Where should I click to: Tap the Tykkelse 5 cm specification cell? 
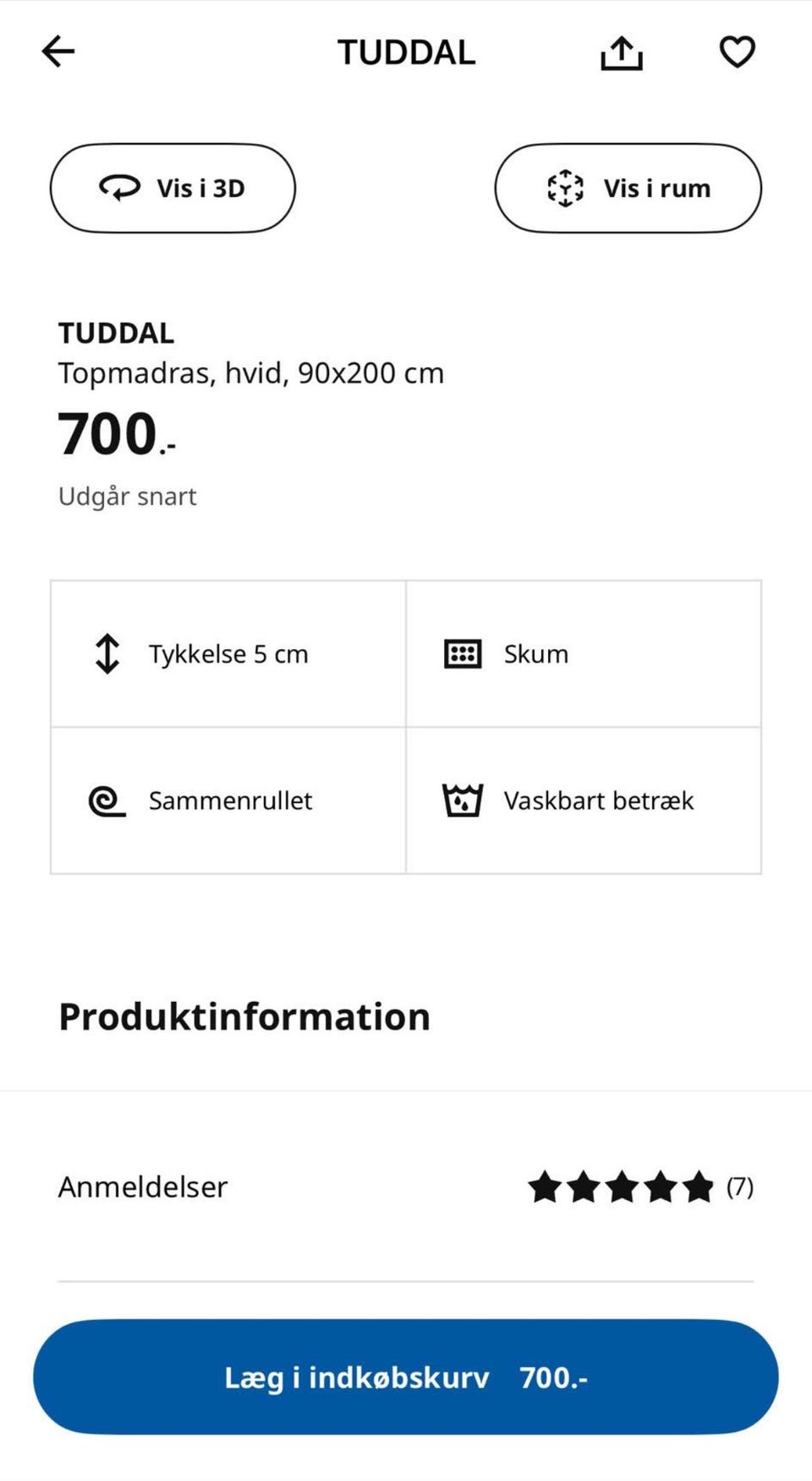click(228, 652)
